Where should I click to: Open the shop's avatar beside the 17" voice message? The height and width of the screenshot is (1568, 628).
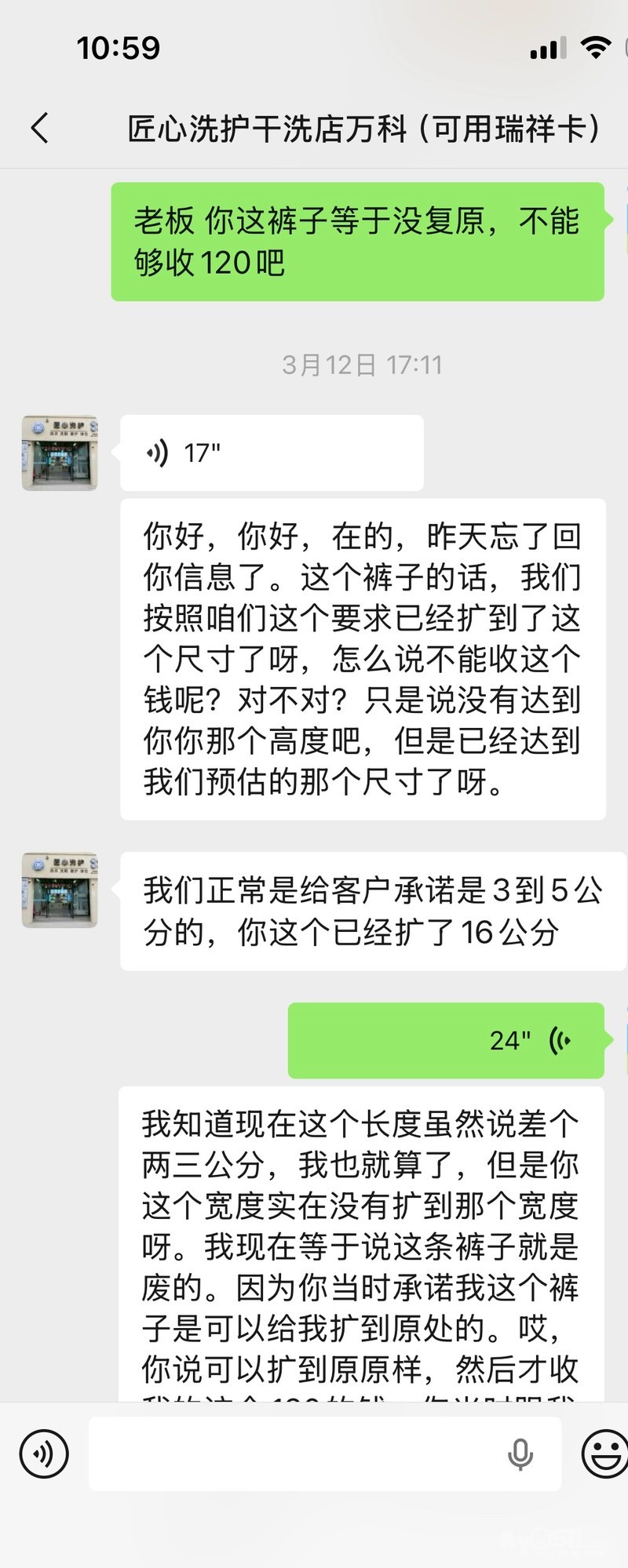coord(60,453)
